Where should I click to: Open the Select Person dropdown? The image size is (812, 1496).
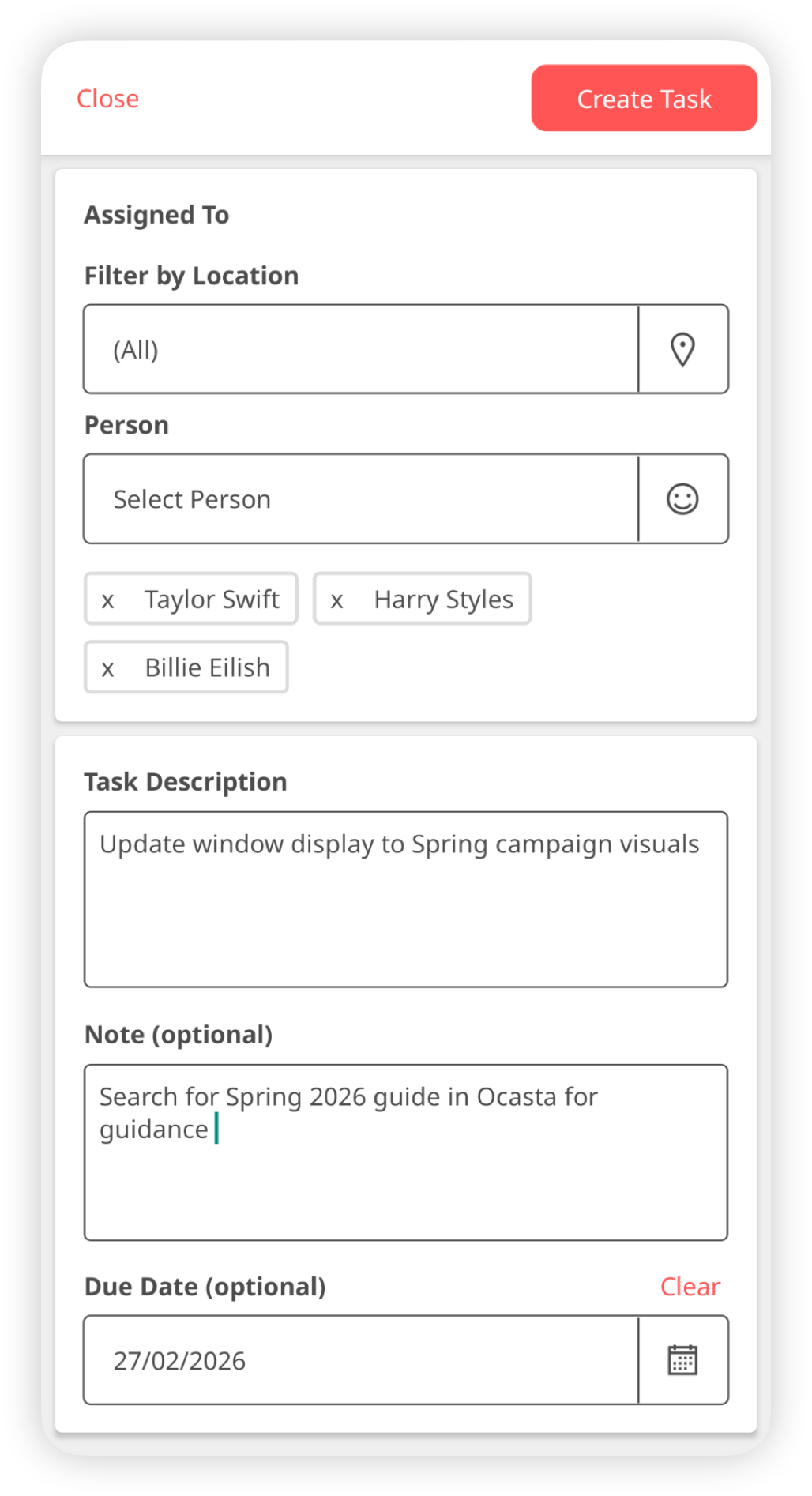pos(361,499)
